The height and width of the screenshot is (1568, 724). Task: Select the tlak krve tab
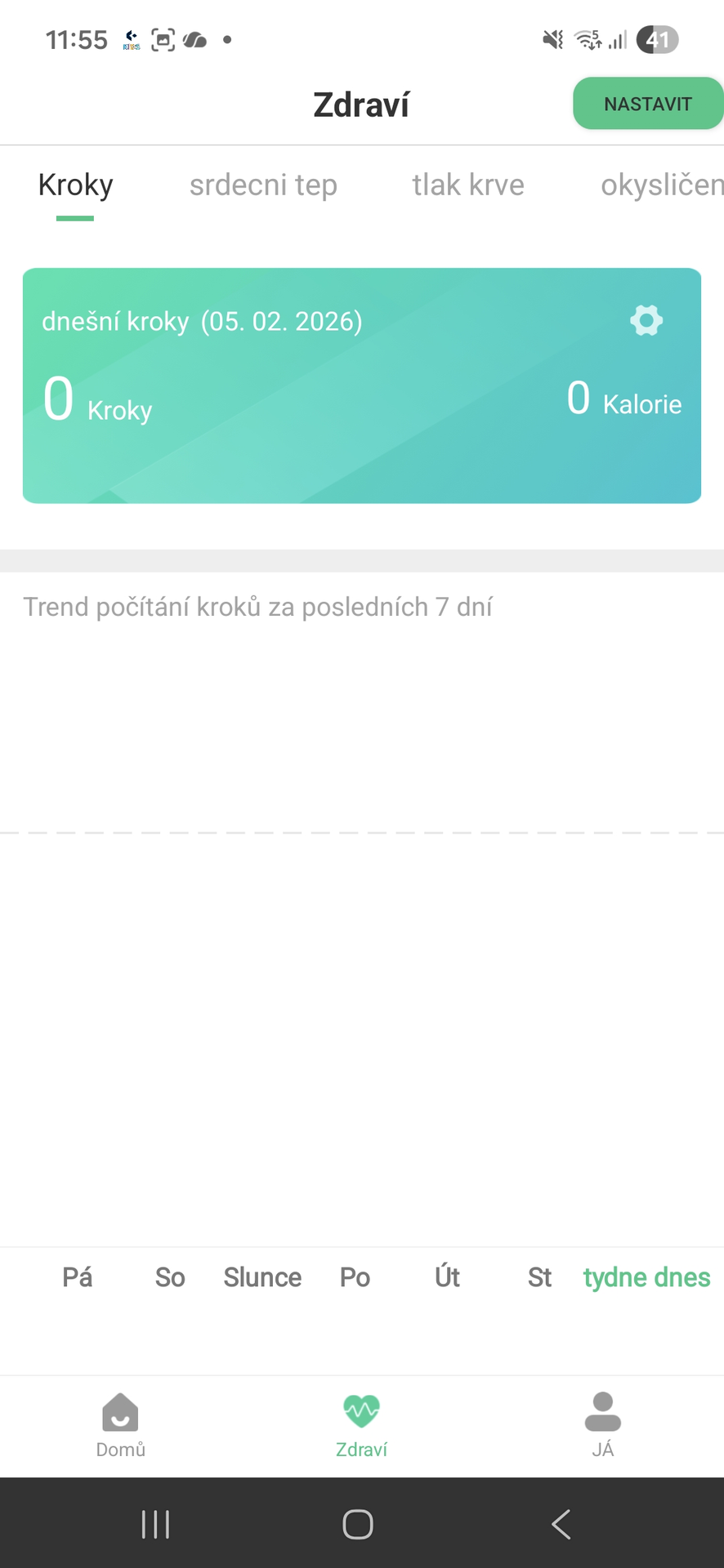tap(467, 185)
